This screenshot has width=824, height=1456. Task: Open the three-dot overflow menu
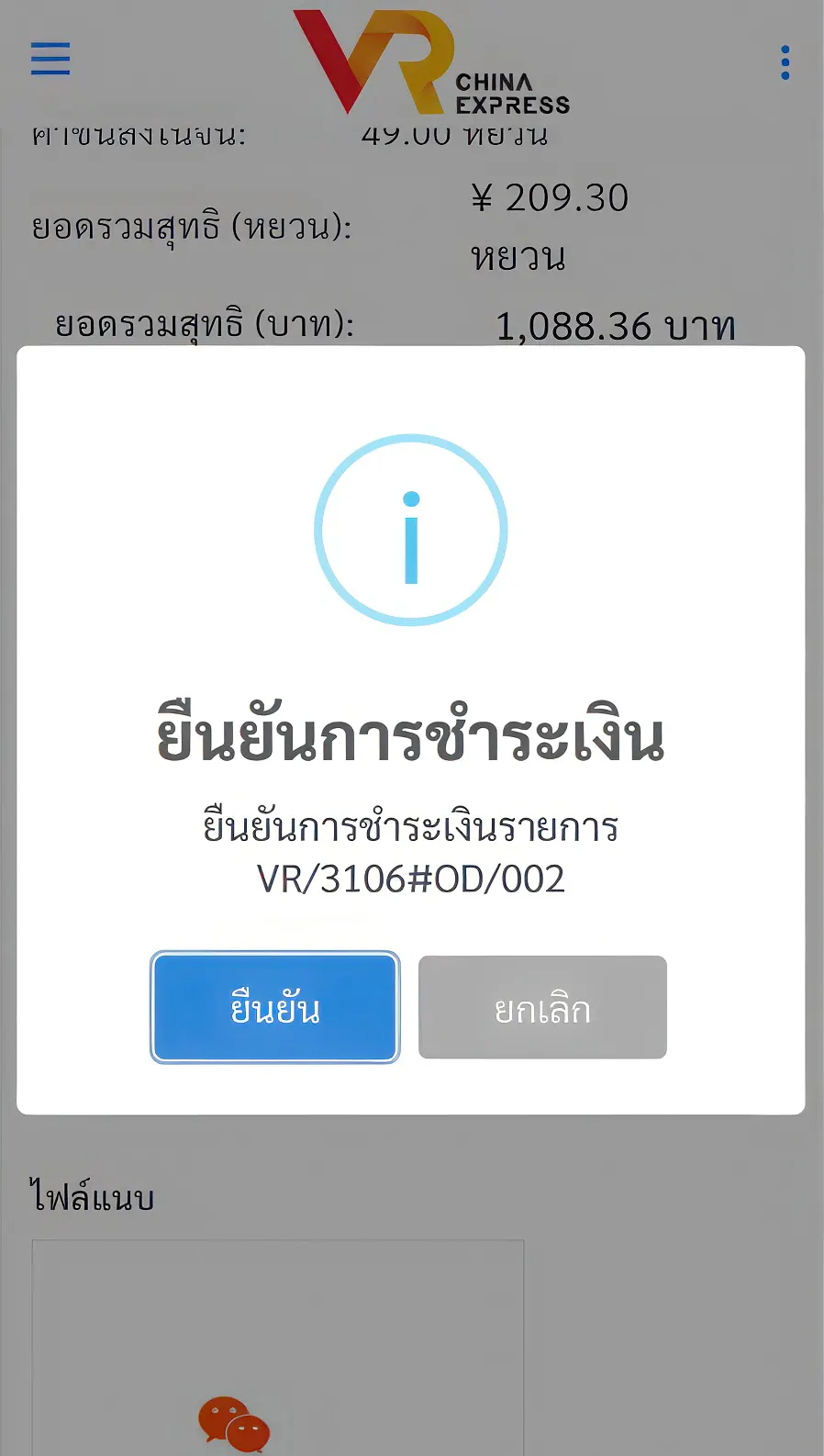click(x=785, y=62)
